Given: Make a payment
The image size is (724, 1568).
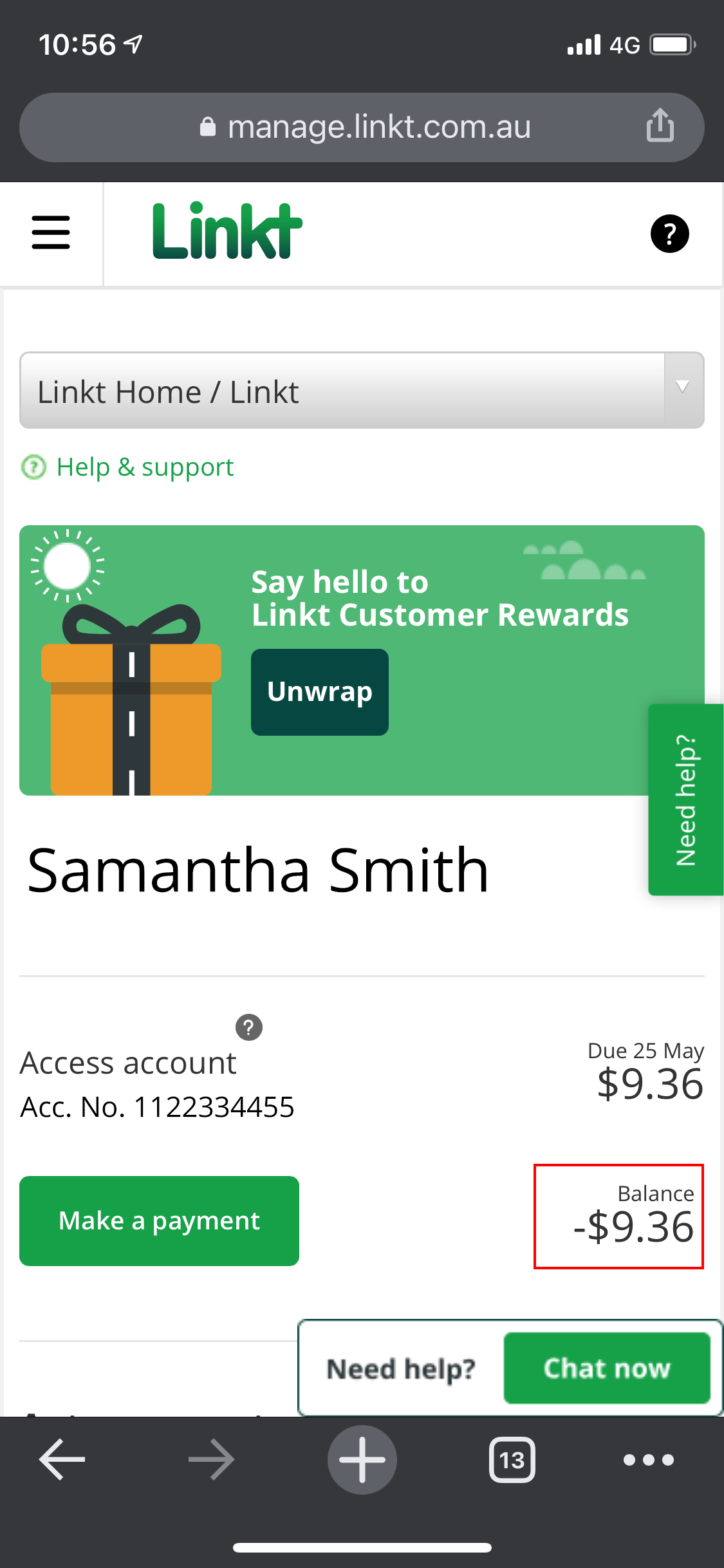Looking at the screenshot, I should click(159, 1221).
